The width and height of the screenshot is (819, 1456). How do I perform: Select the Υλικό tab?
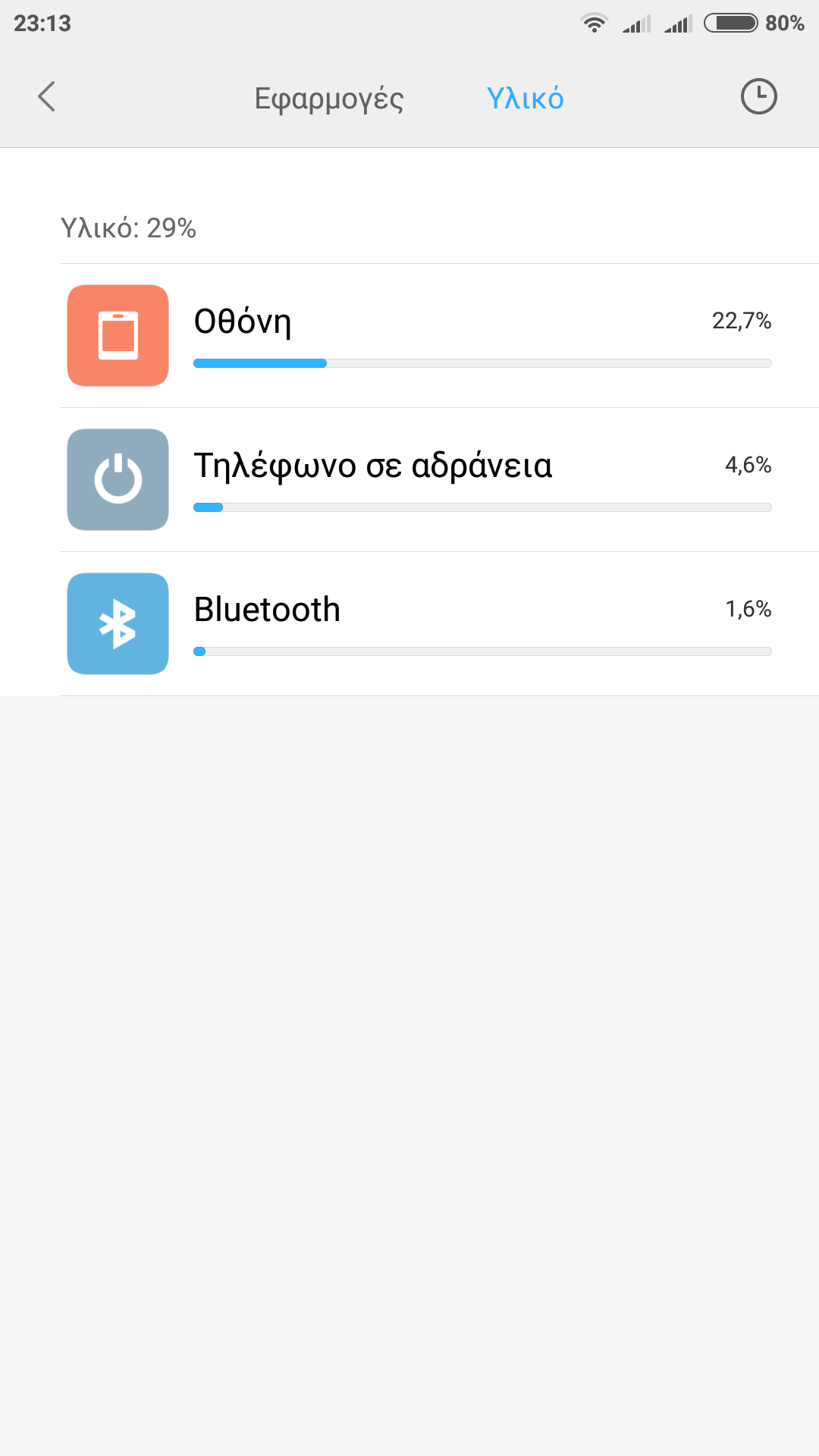pos(525,99)
